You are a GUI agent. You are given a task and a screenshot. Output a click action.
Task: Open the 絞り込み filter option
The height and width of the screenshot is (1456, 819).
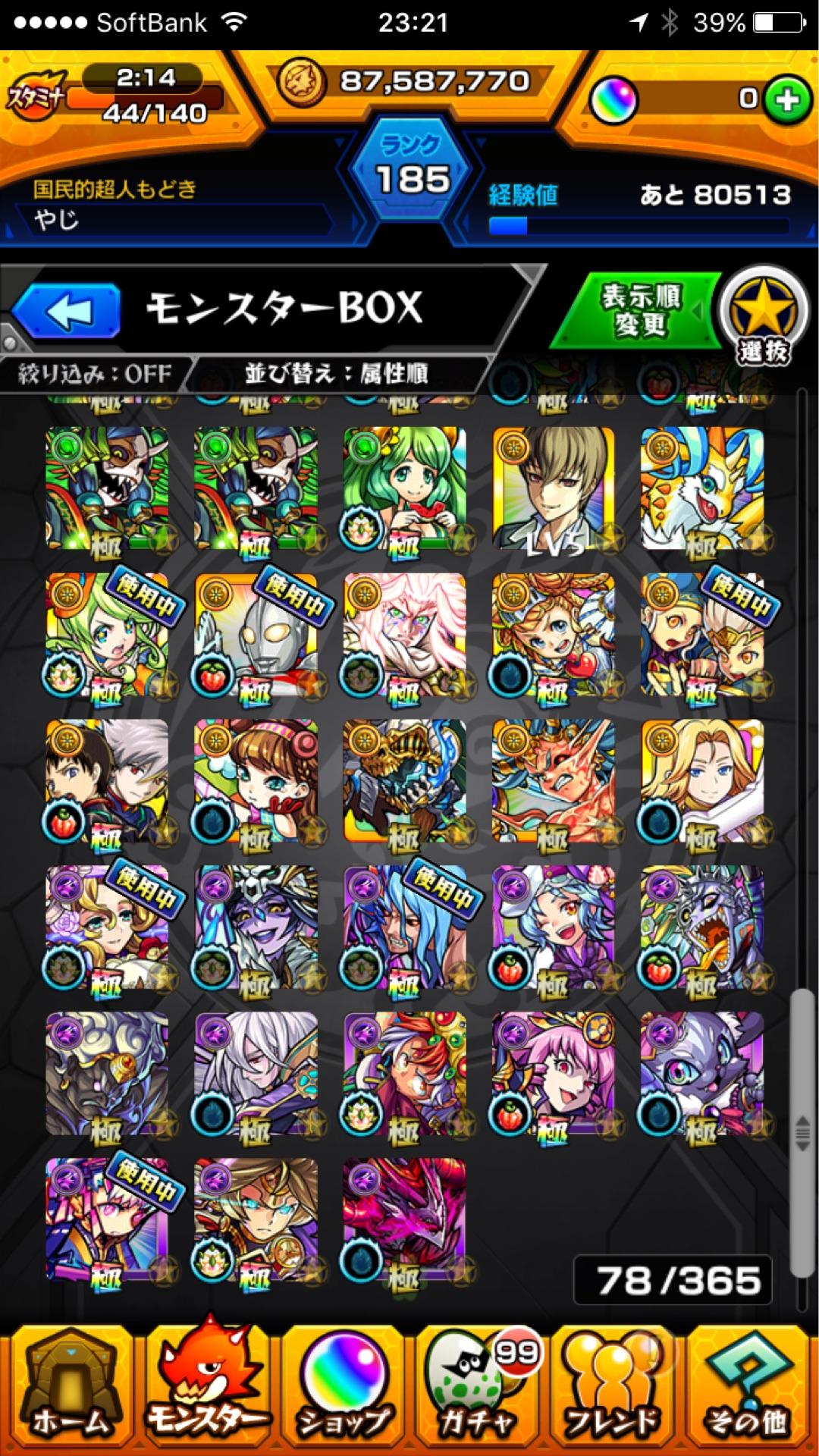pos(96,374)
